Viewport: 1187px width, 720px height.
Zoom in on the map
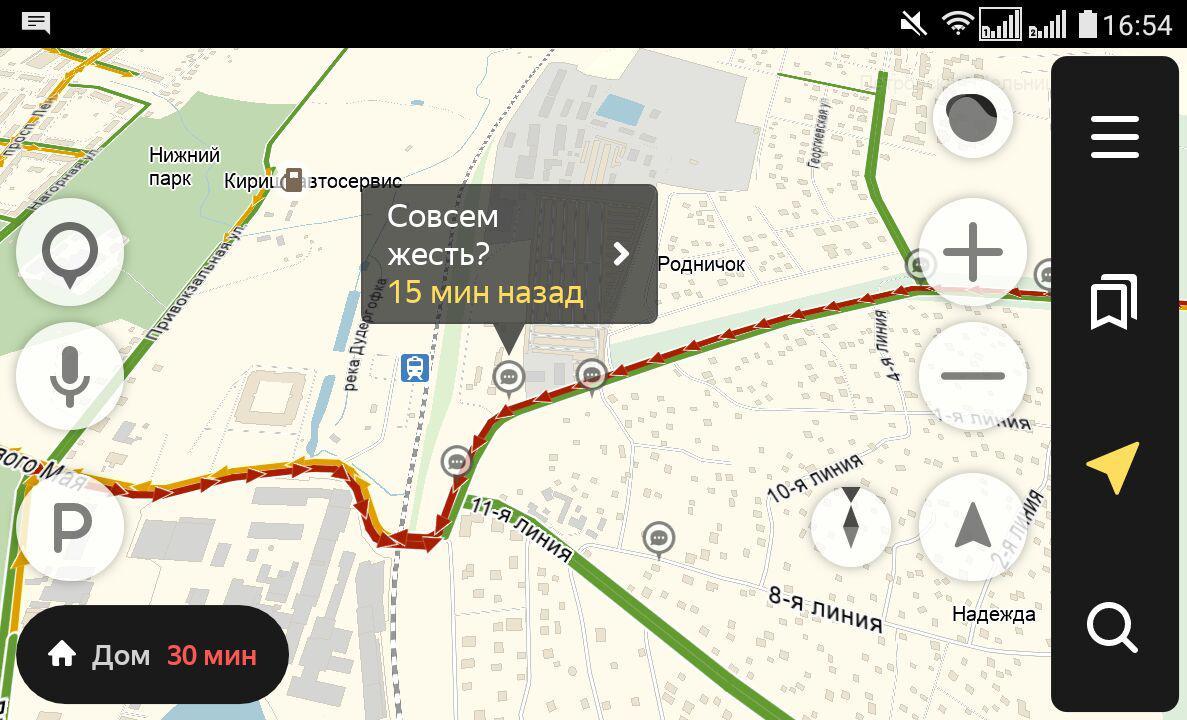click(x=972, y=252)
